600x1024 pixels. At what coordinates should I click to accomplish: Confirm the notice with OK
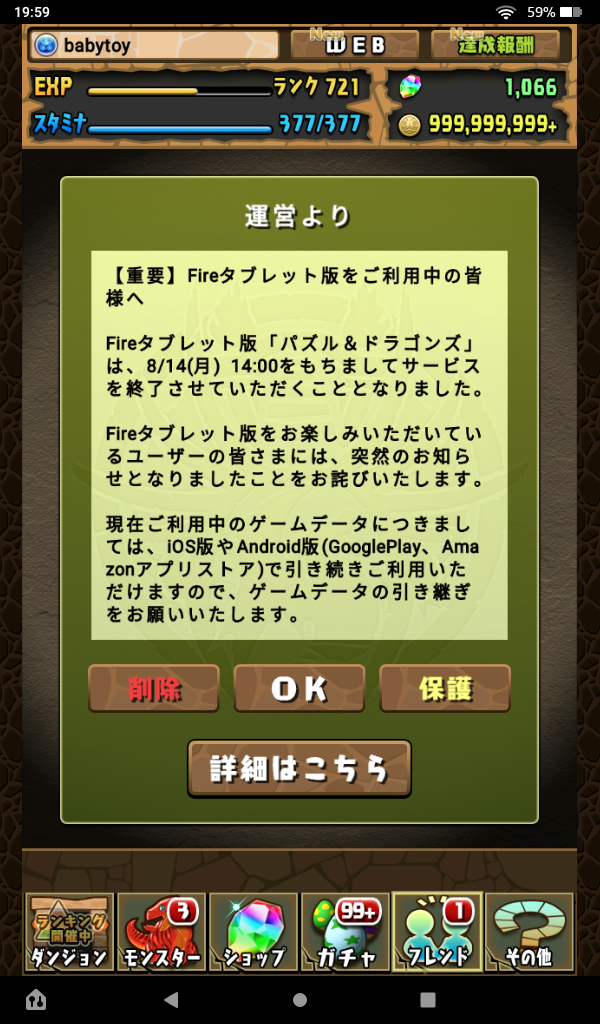(299, 688)
